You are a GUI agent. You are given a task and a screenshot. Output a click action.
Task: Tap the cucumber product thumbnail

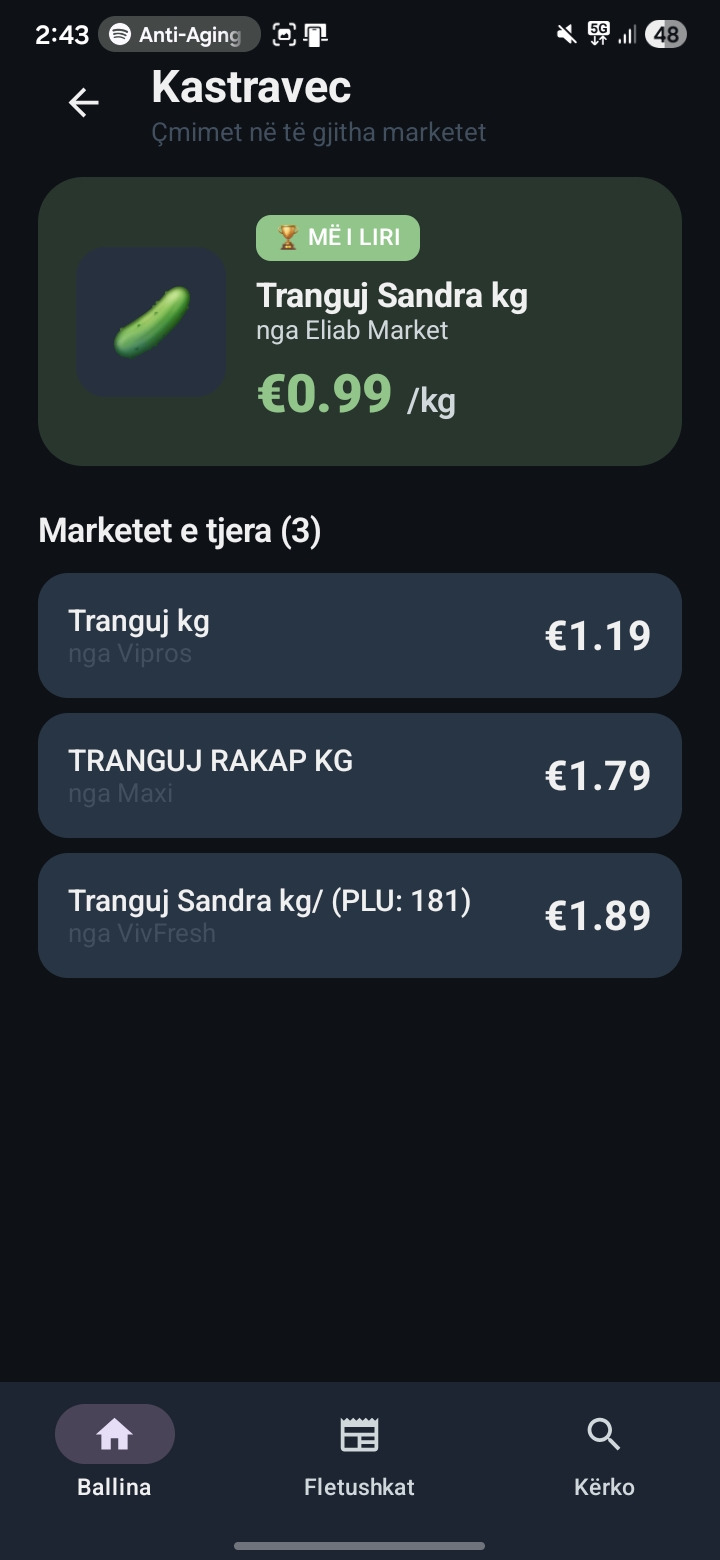click(151, 322)
